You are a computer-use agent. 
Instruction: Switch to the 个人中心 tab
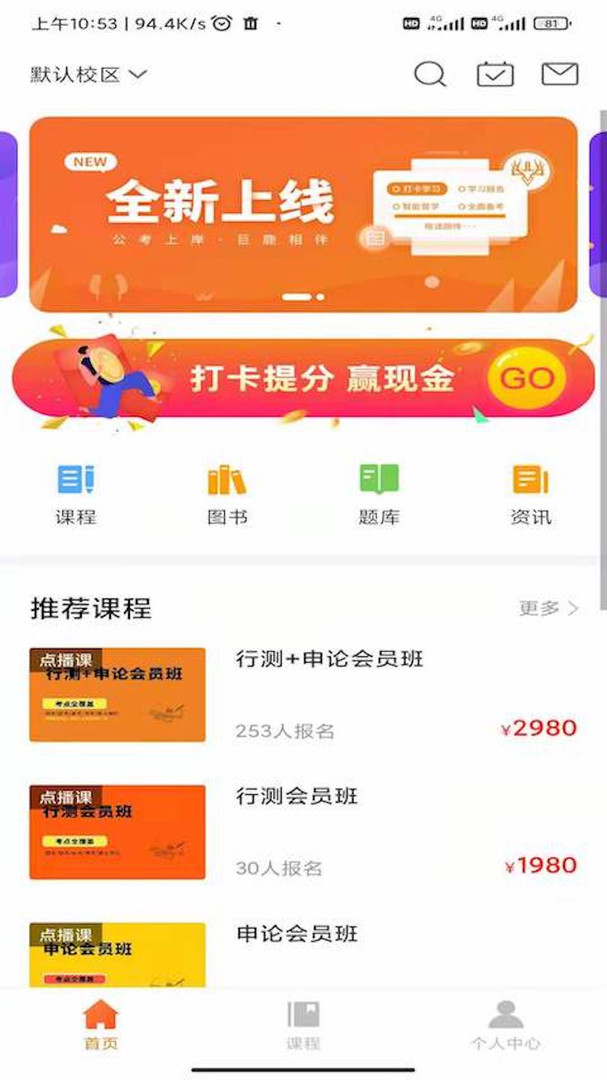point(505,1025)
